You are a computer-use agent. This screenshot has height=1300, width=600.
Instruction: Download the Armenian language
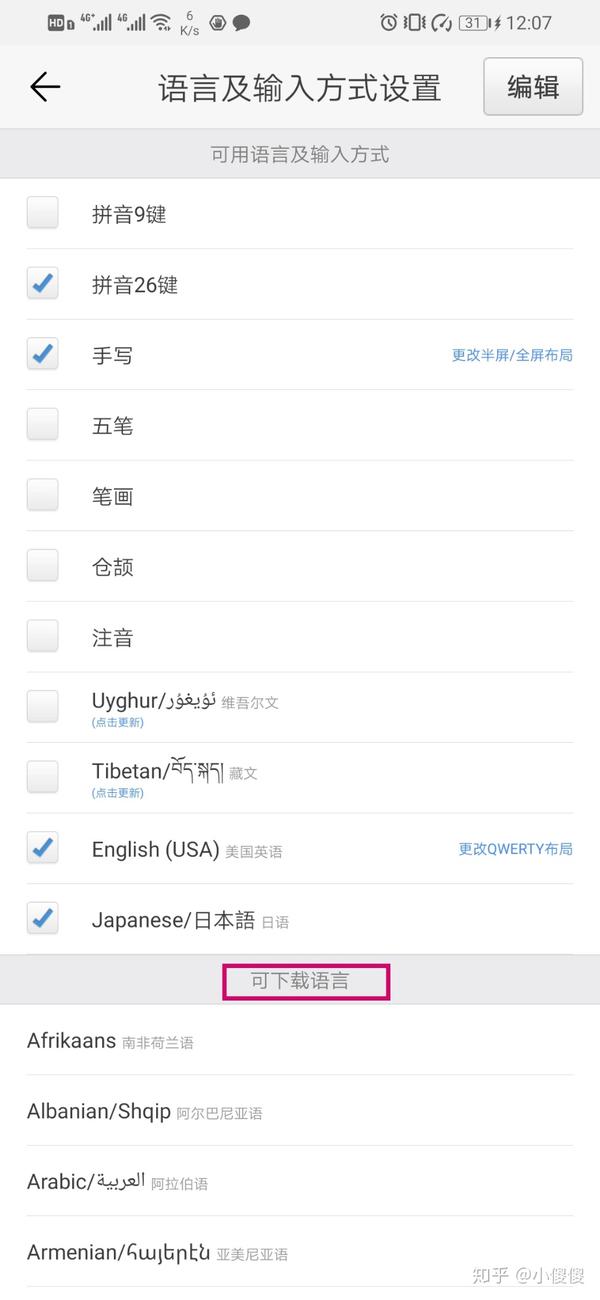pos(300,1252)
